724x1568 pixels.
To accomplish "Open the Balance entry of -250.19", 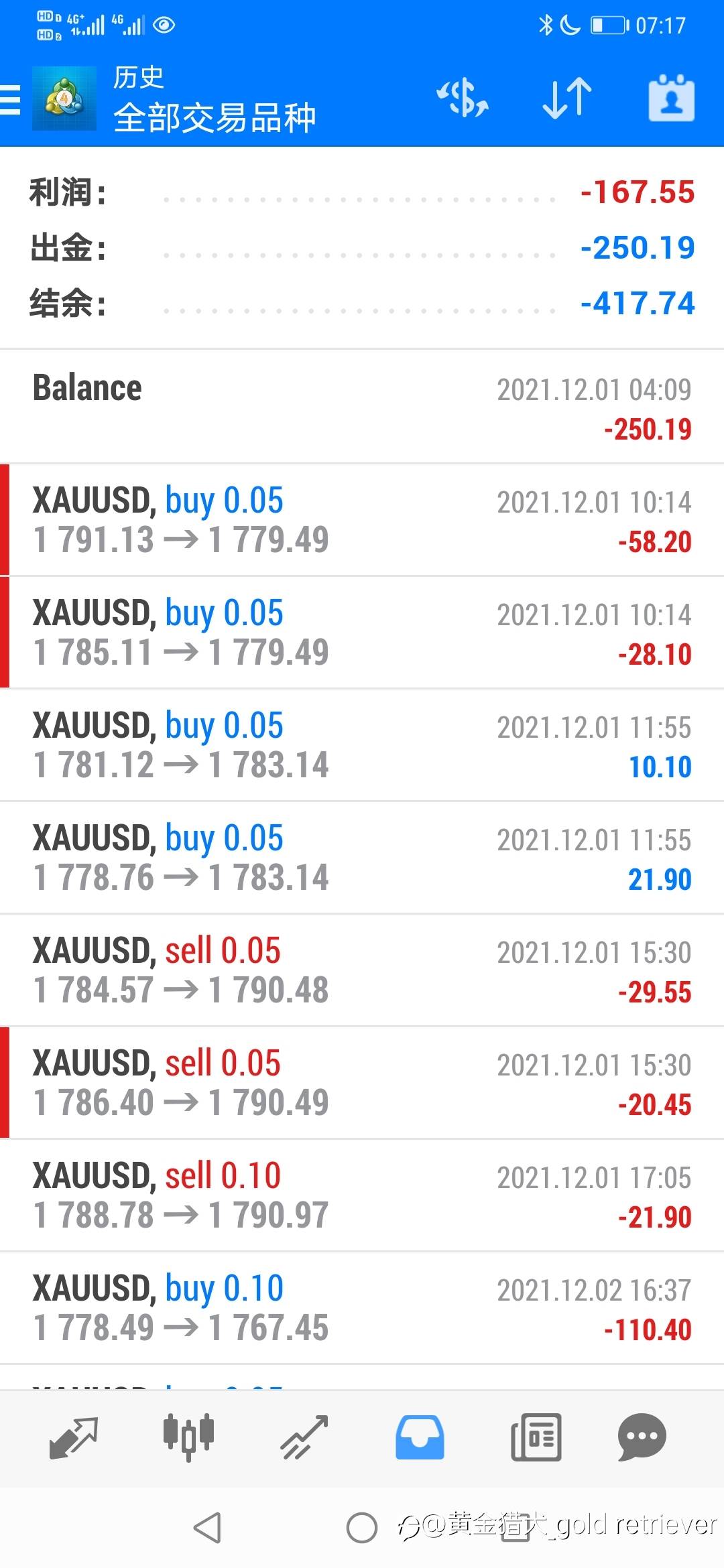I will [362, 407].
